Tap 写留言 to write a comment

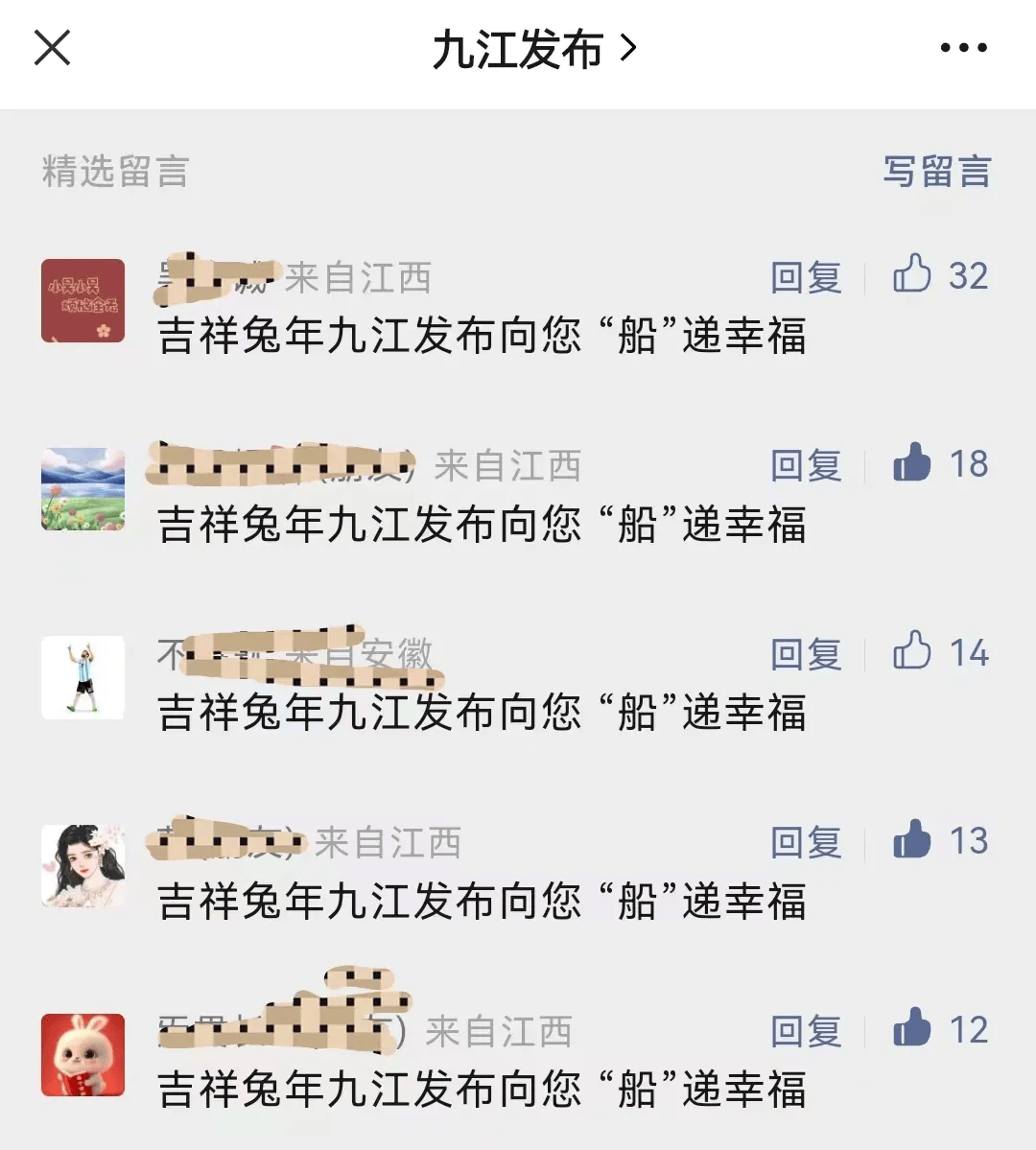936,172
